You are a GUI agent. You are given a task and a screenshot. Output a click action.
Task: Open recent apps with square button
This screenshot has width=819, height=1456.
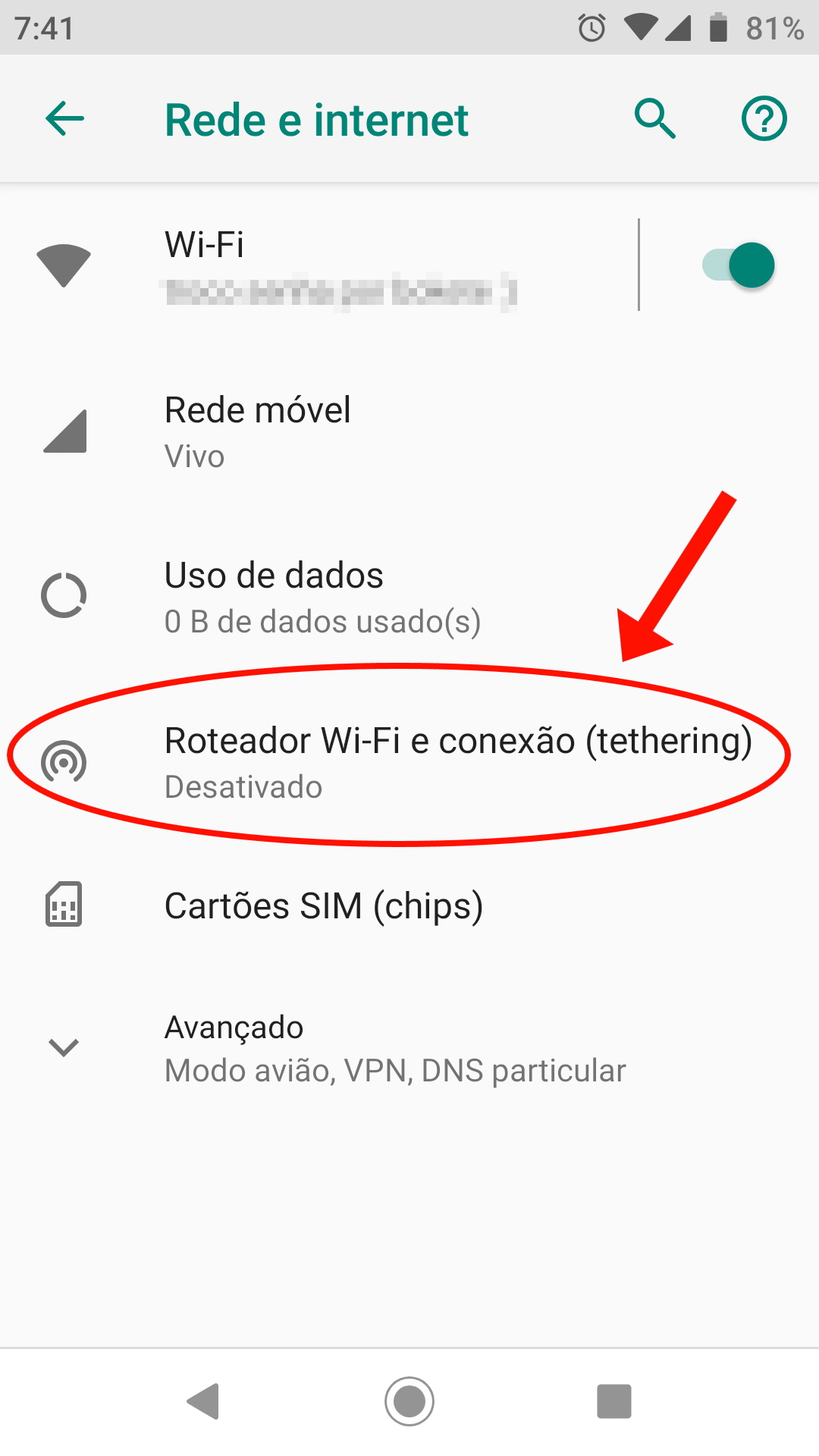(x=613, y=1401)
